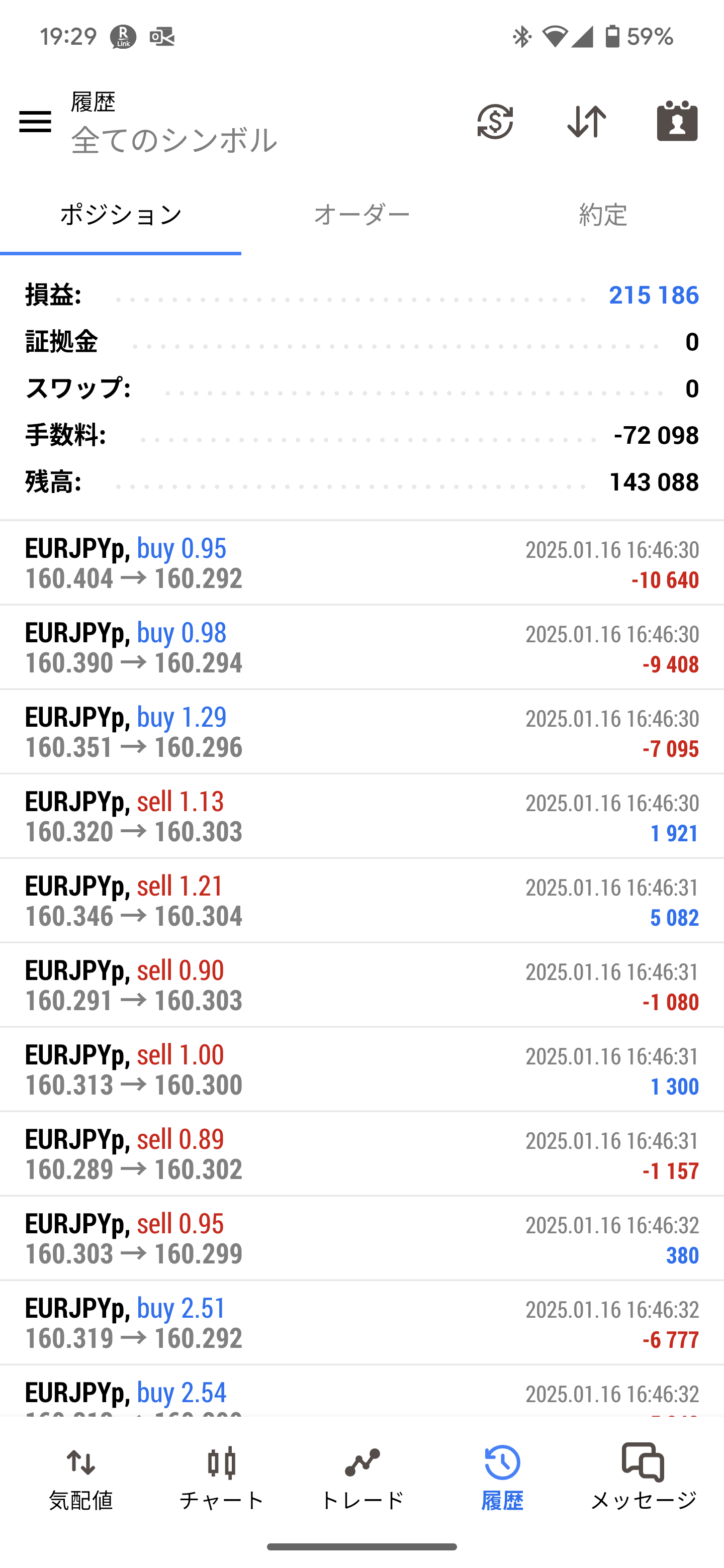Open the currency refresh icon

495,122
